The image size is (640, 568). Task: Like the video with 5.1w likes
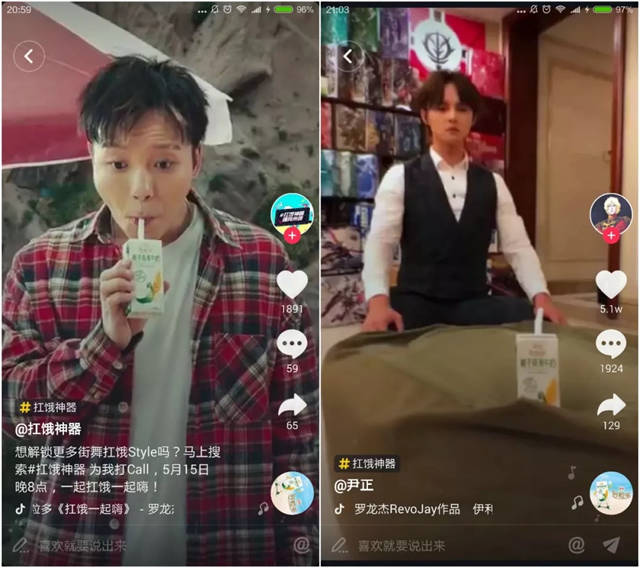coord(611,284)
